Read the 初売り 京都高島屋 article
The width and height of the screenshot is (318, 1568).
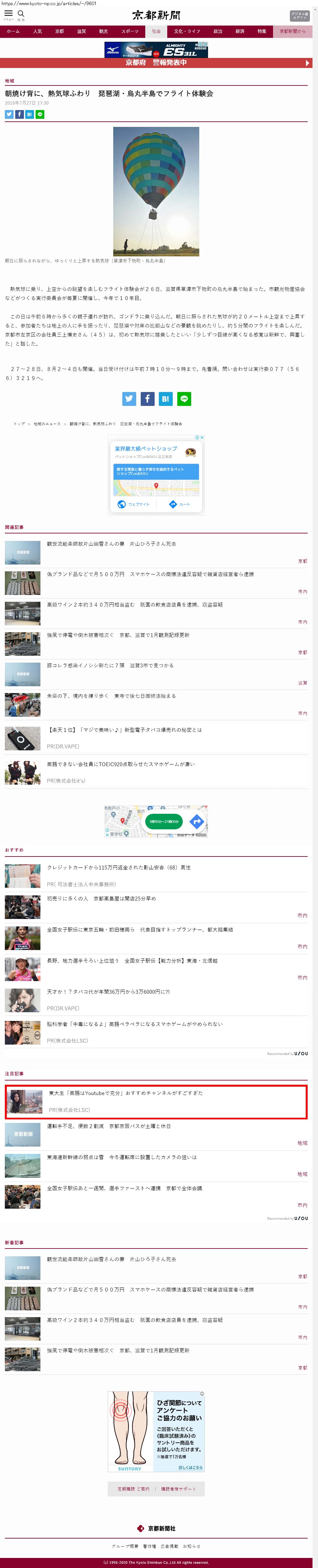tap(101, 899)
